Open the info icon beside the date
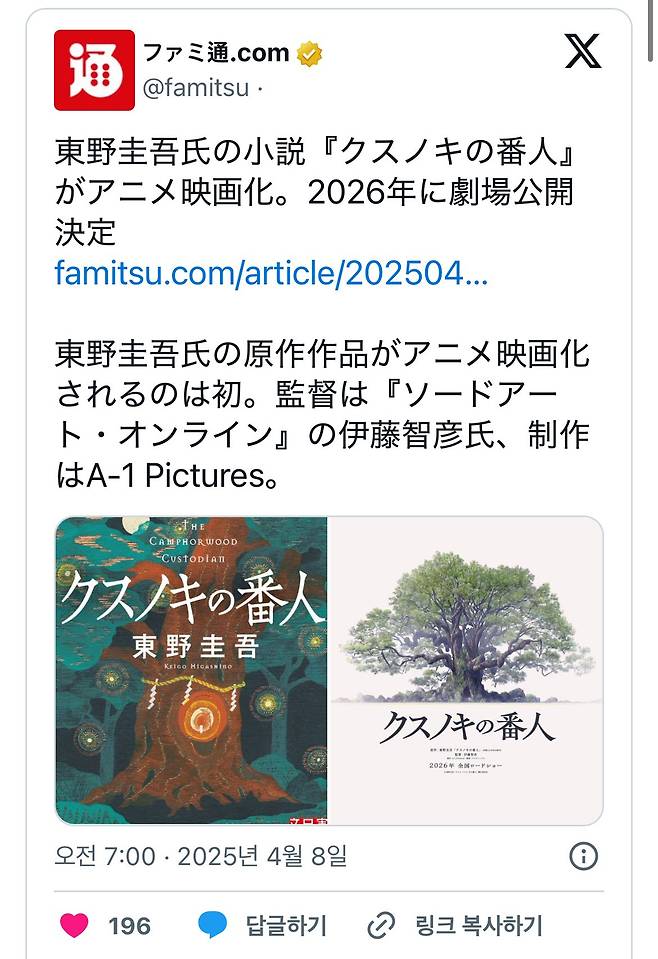This screenshot has width=658, height=959. [583, 856]
